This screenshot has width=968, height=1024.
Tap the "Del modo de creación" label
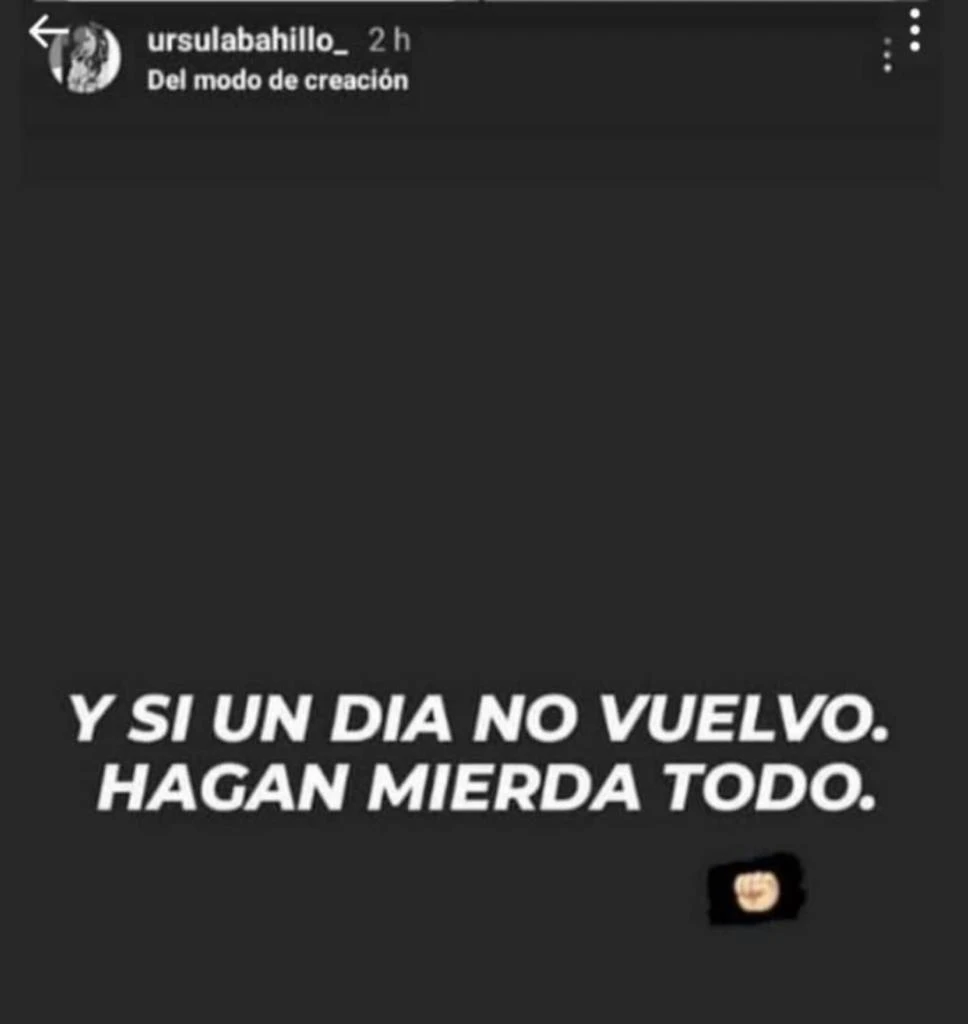277,81
